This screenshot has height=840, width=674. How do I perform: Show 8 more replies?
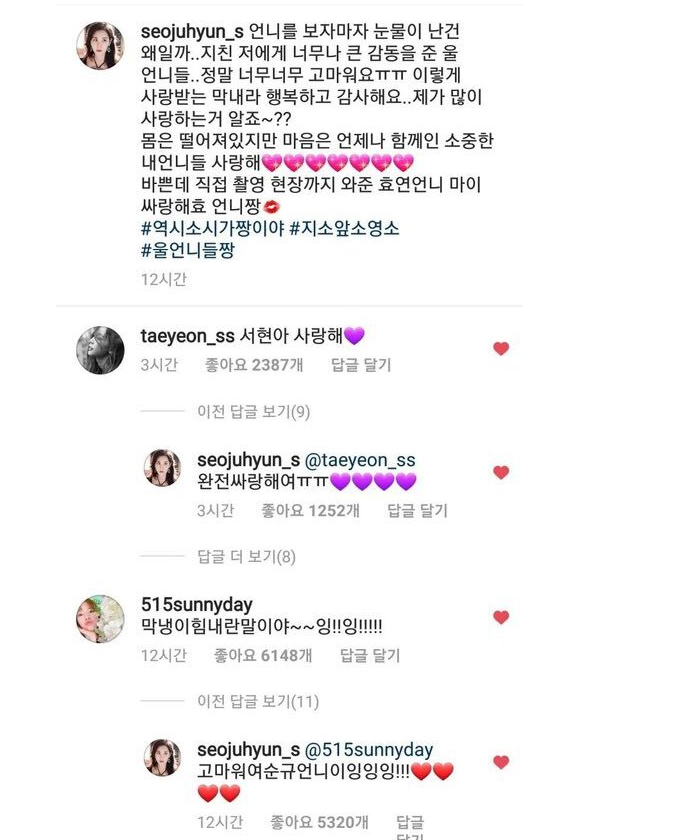coord(246,557)
